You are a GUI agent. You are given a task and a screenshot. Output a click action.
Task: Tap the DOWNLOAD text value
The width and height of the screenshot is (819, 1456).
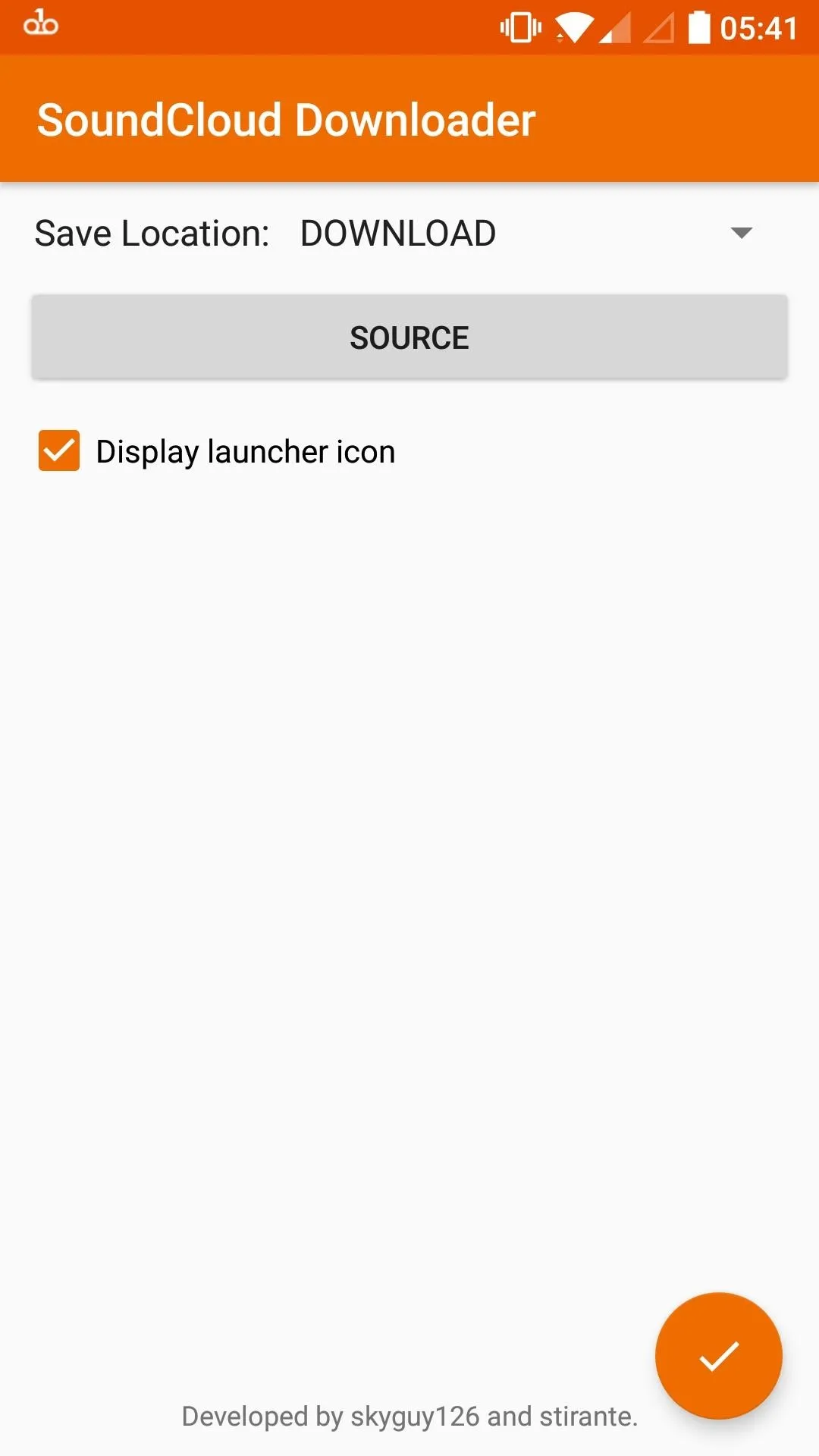pyautogui.click(x=398, y=233)
